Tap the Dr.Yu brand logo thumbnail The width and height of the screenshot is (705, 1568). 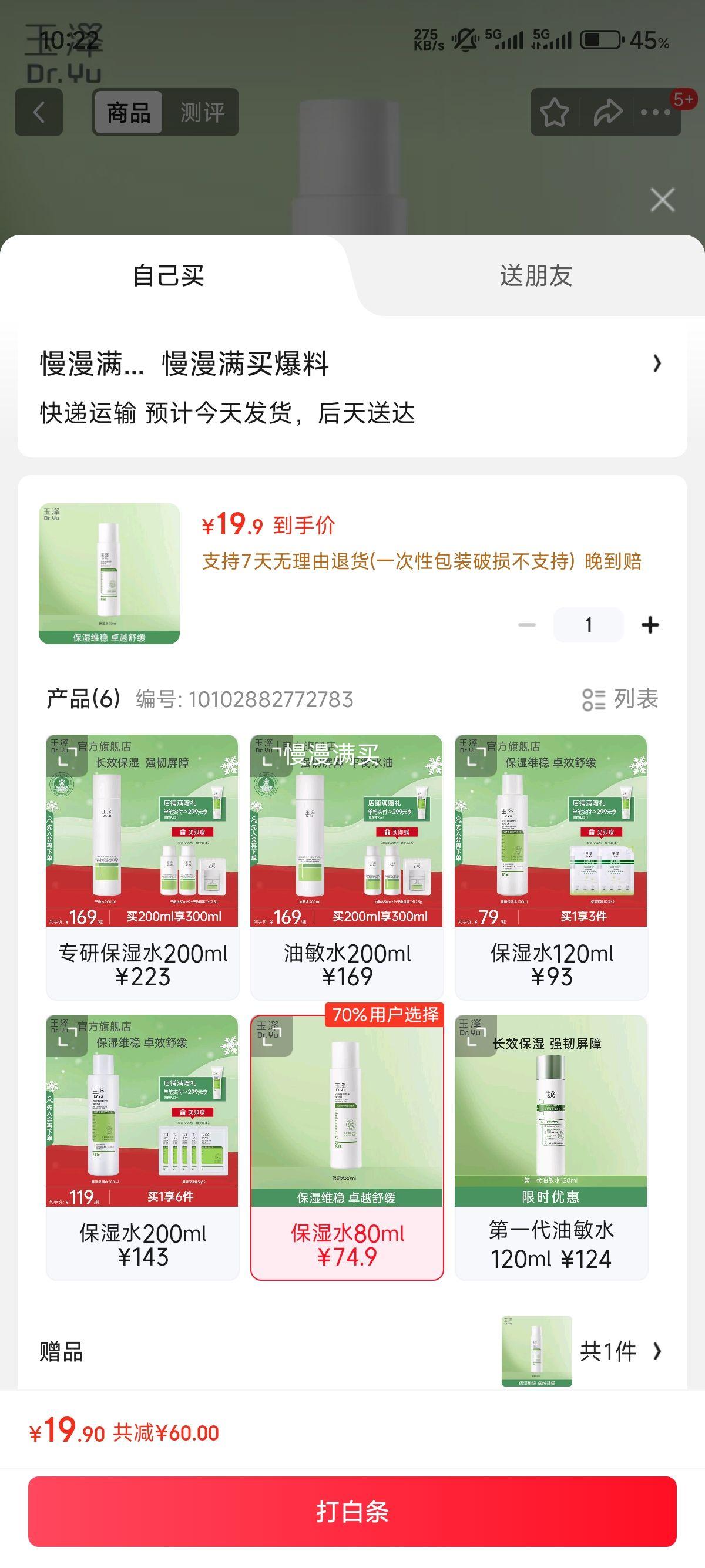point(108,575)
